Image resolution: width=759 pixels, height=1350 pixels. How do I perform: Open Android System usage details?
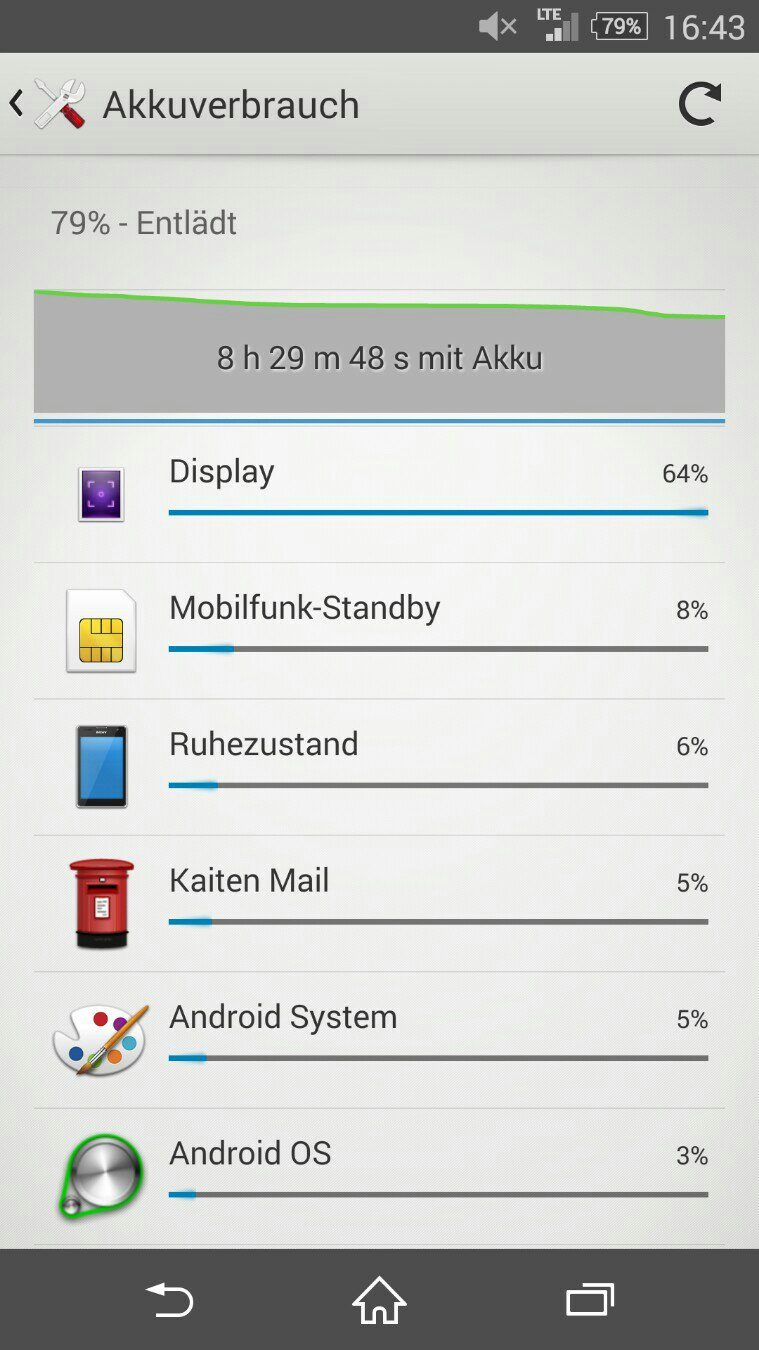(x=379, y=1040)
